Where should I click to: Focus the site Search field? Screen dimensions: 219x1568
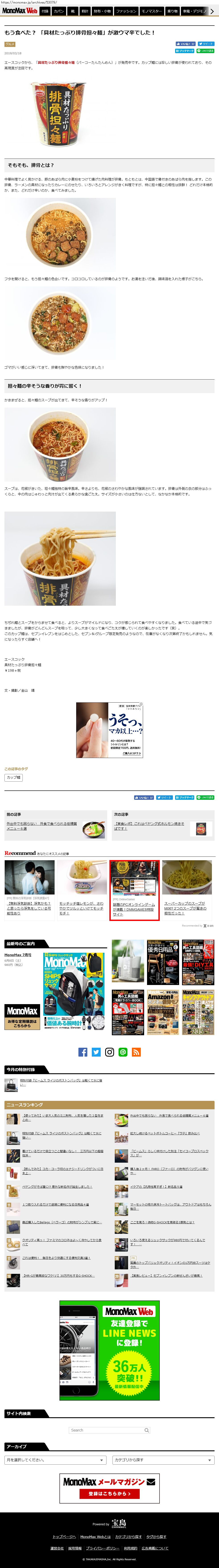click(107, 1430)
